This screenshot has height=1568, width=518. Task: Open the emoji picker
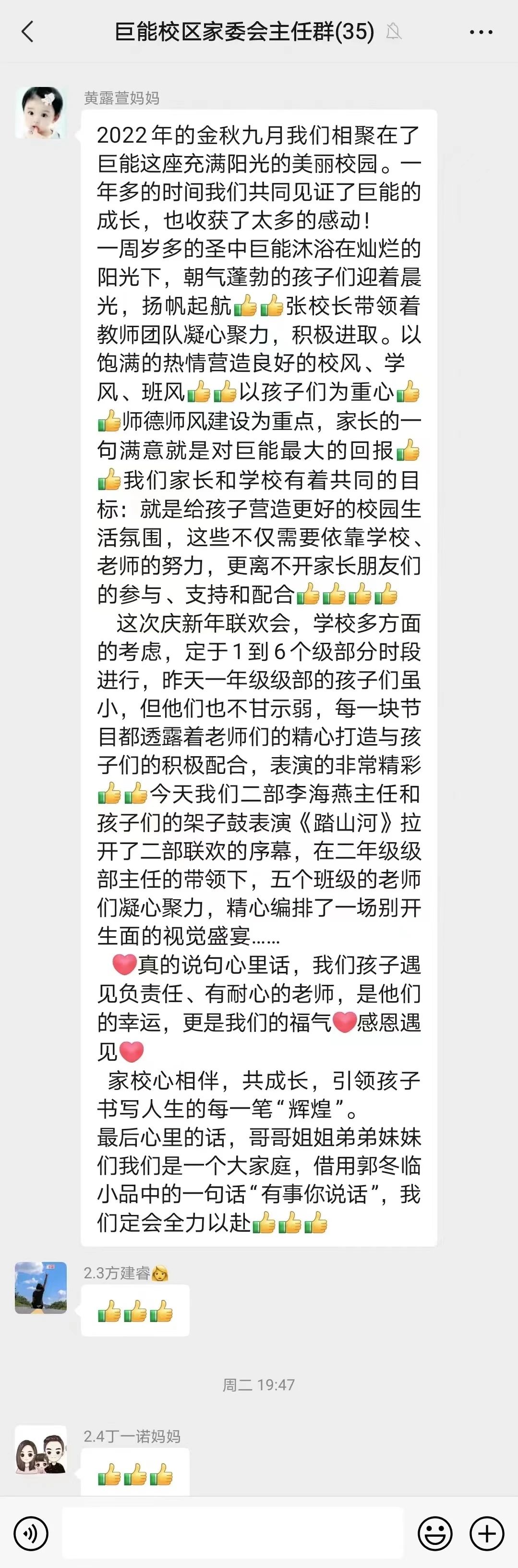[x=434, y=1533]
